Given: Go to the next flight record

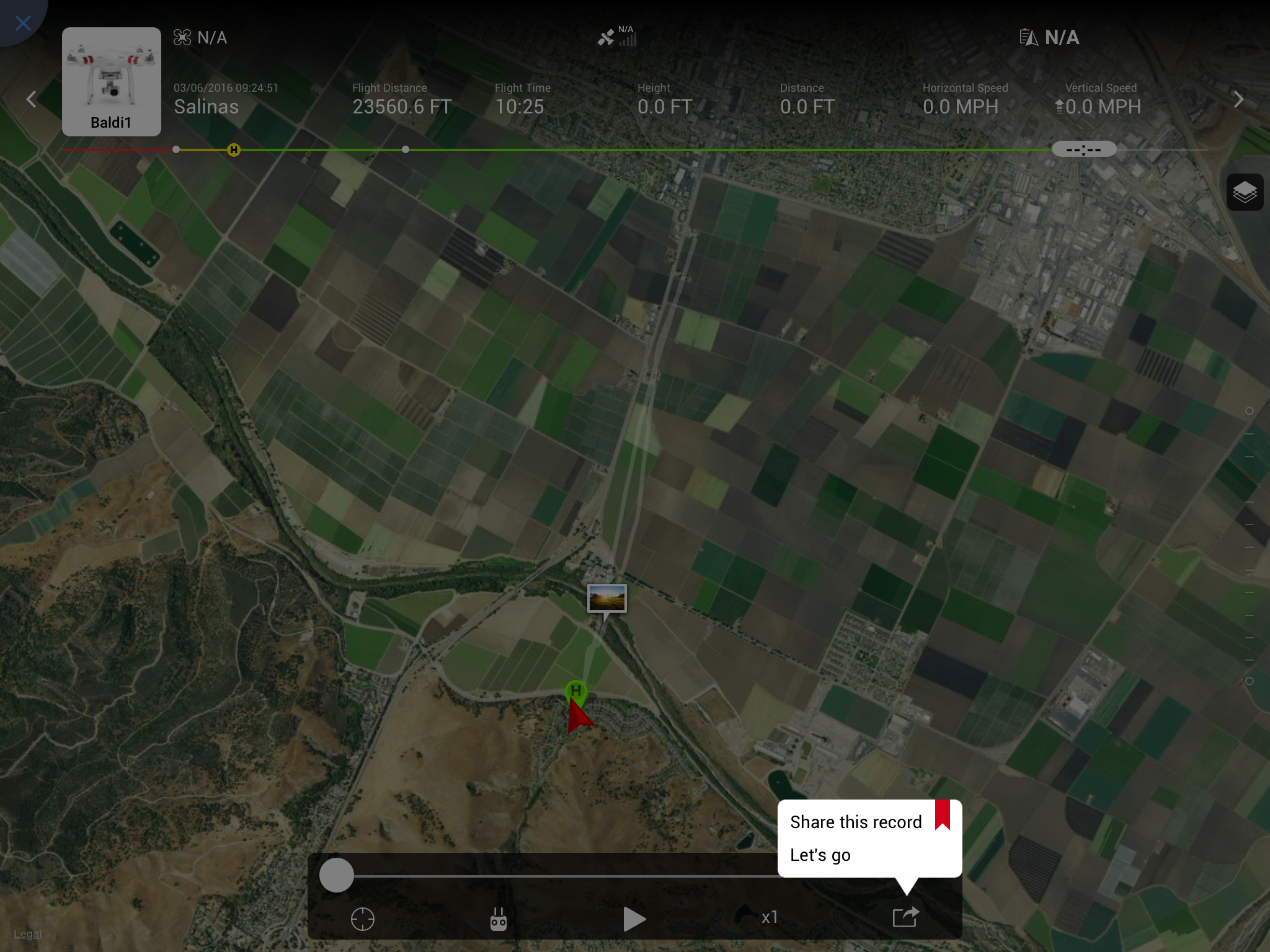Looking at the screenshot, I should pyautogui.click(x=1238, y=99).
